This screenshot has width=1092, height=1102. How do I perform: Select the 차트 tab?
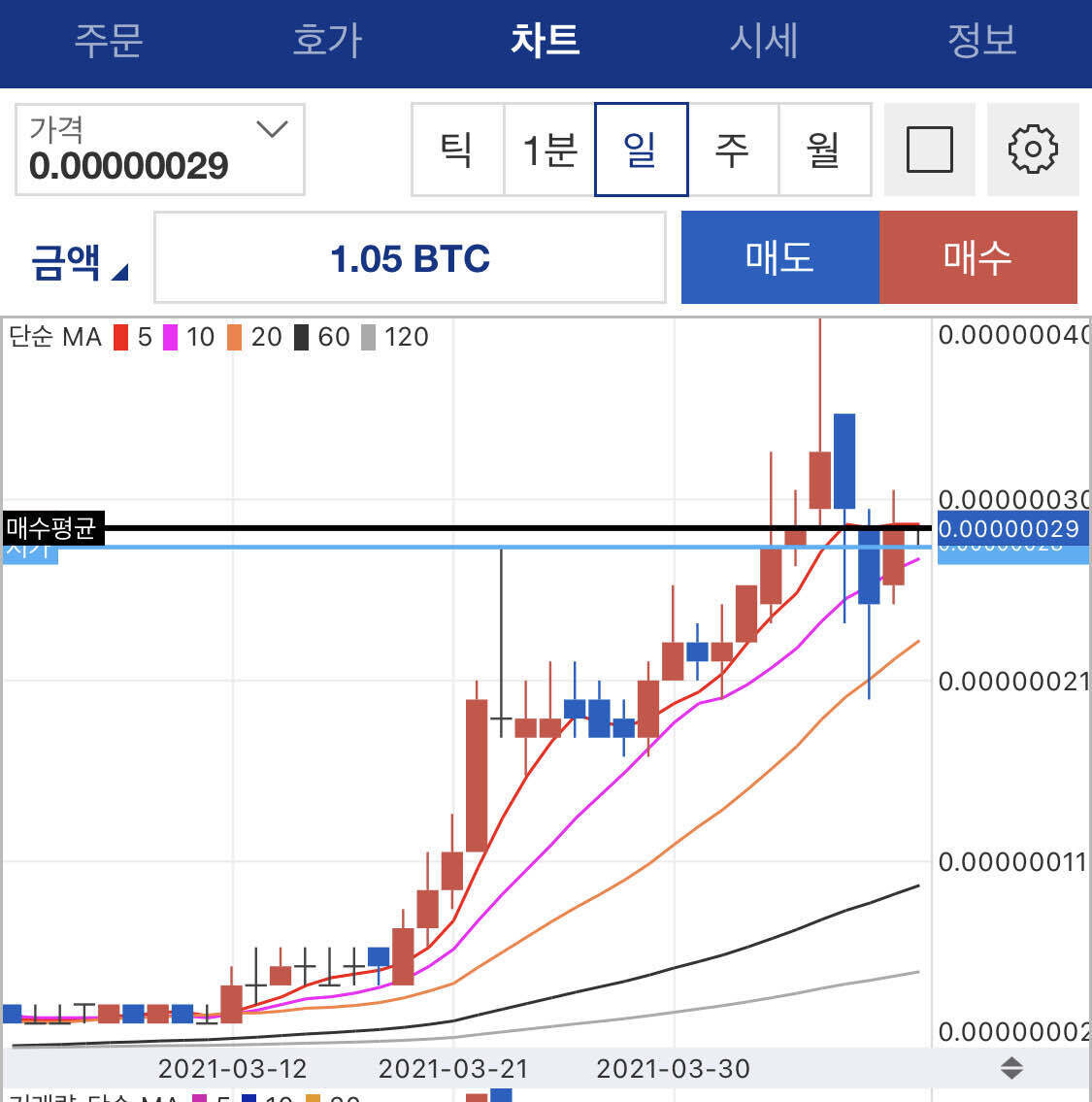546,41
